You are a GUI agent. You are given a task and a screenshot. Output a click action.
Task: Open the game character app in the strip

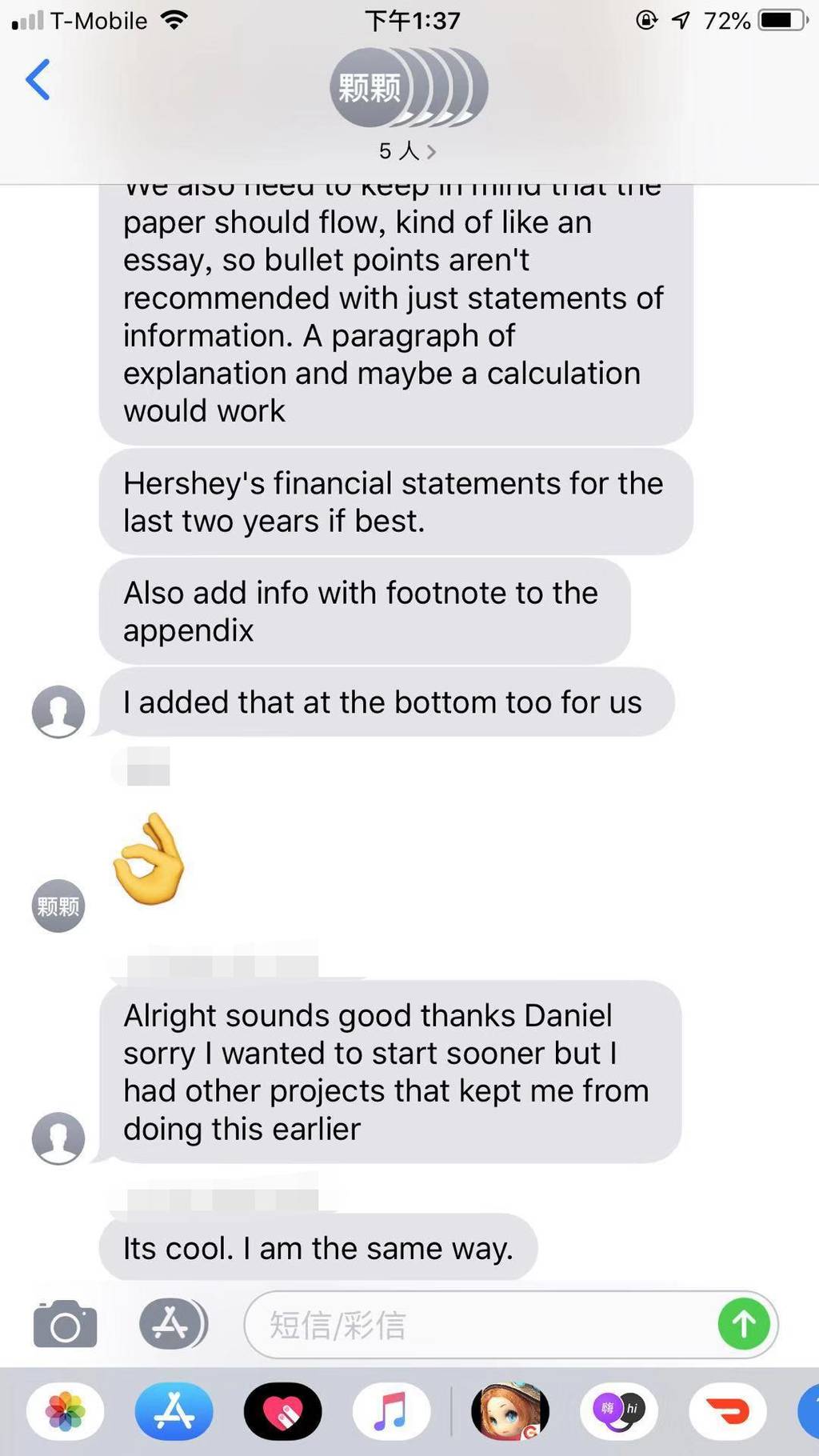(x=510, y=1412)
